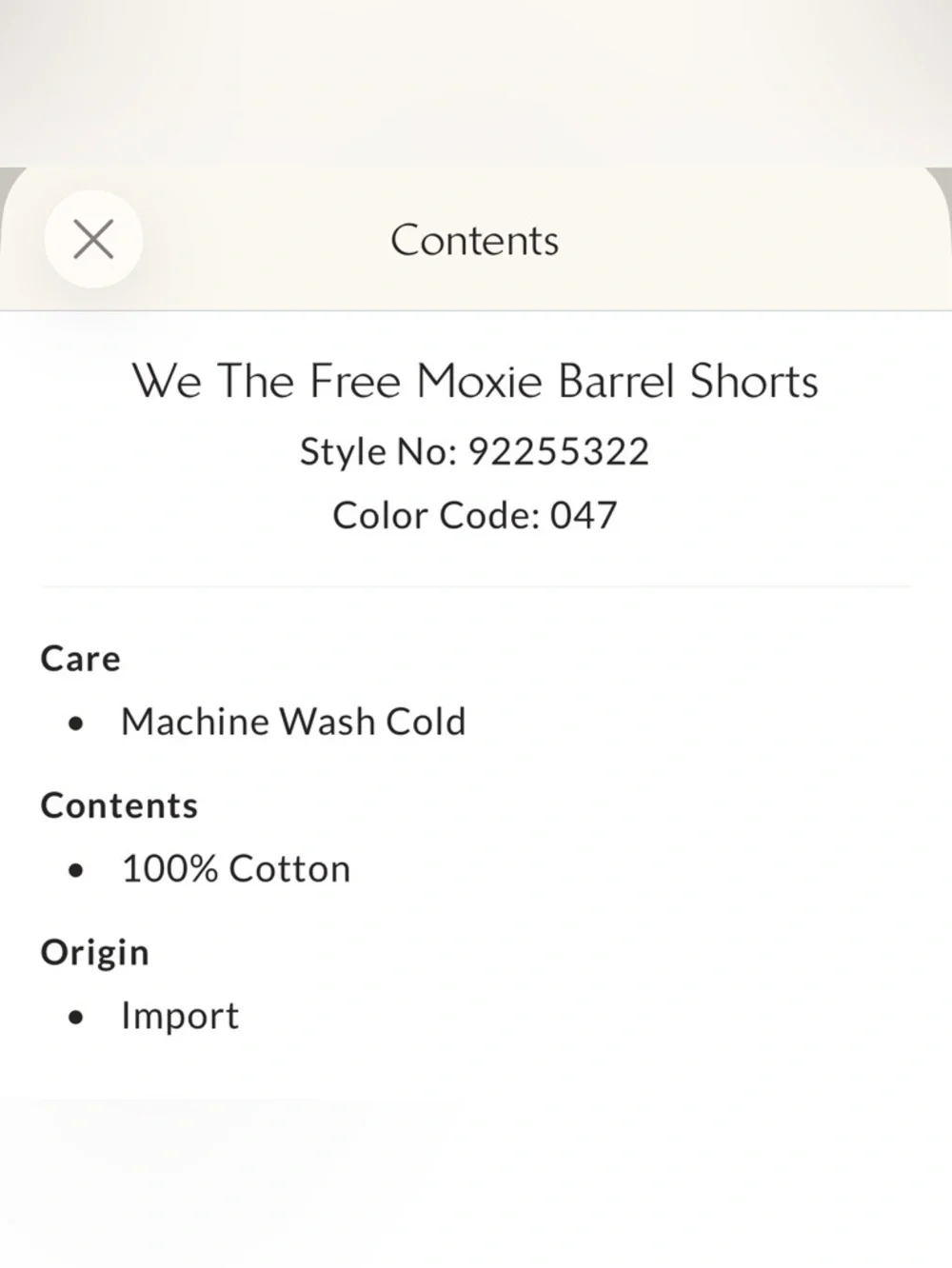Click the horizontal divider below Color Code
The height and width of the screenshot is (1268, 952).
tap(476, 584)
